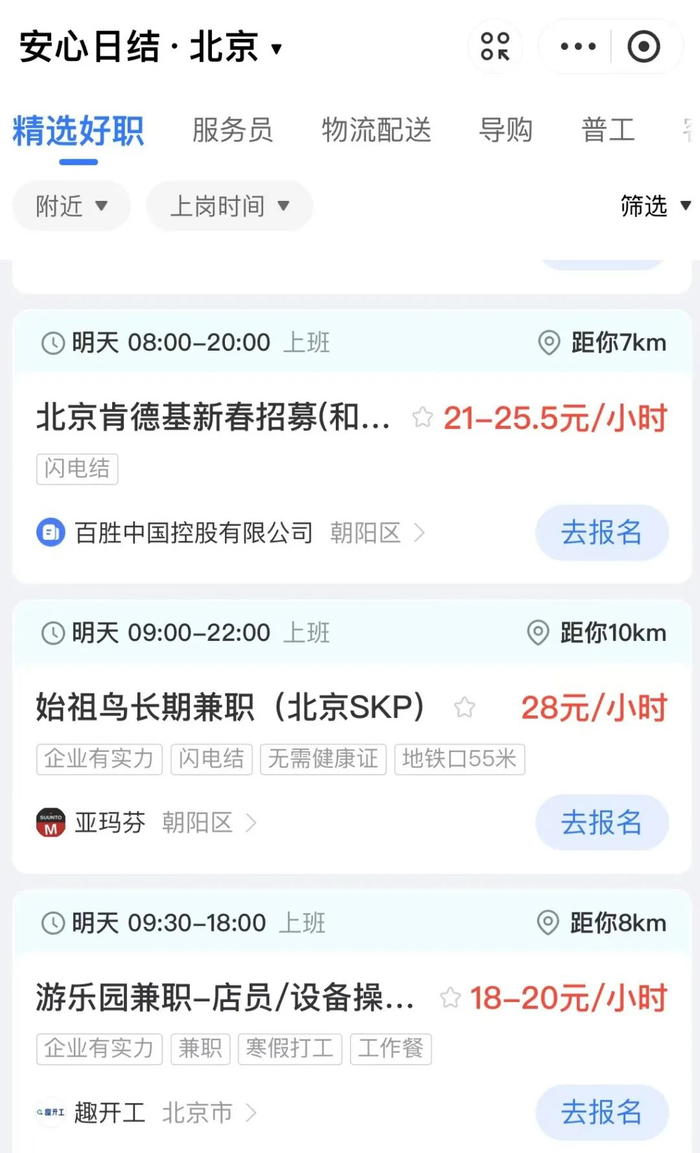Switch to the 物流配送 tab

(376, 130)
